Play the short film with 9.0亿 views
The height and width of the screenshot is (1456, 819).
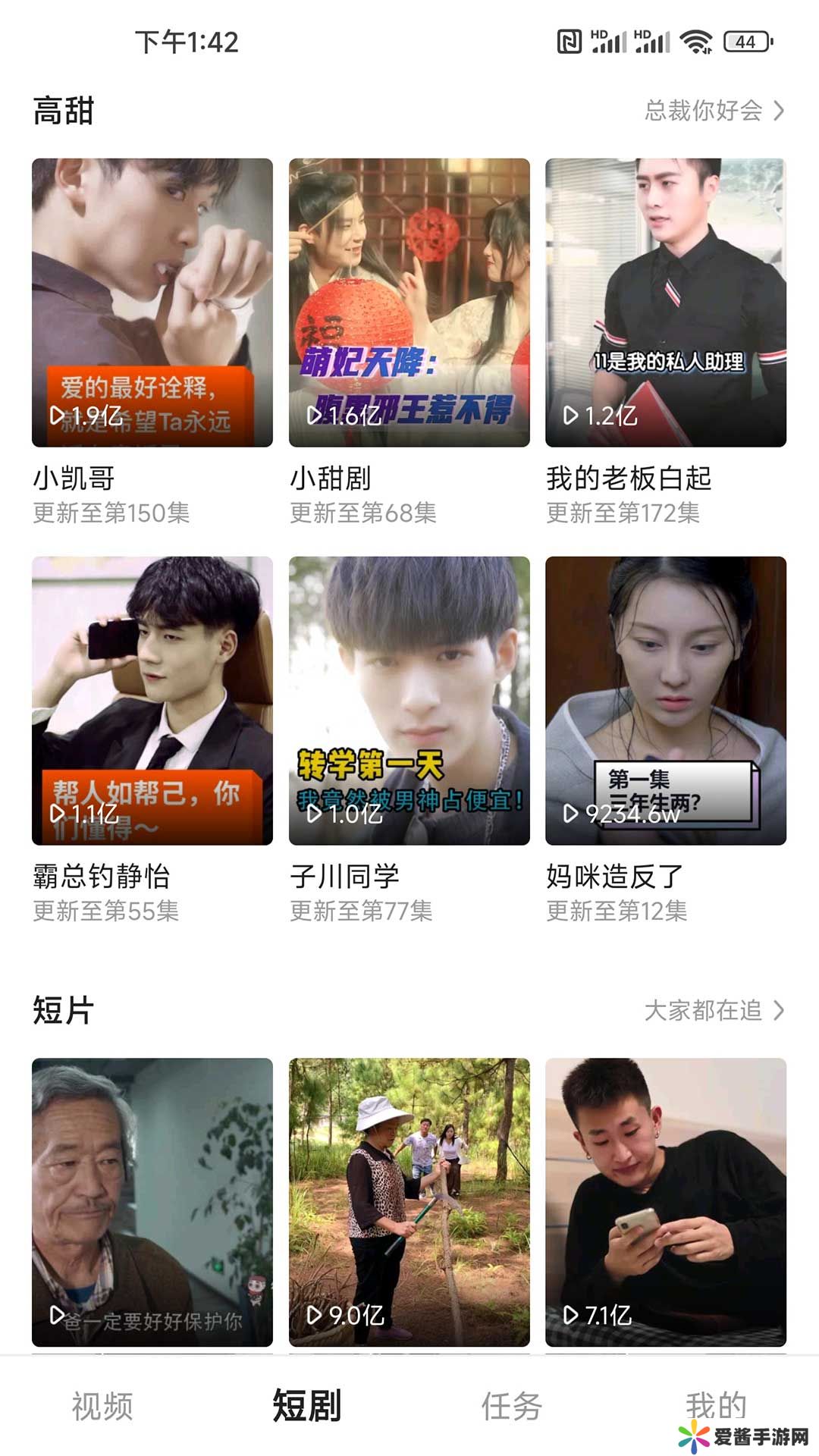click(409, 1202)
